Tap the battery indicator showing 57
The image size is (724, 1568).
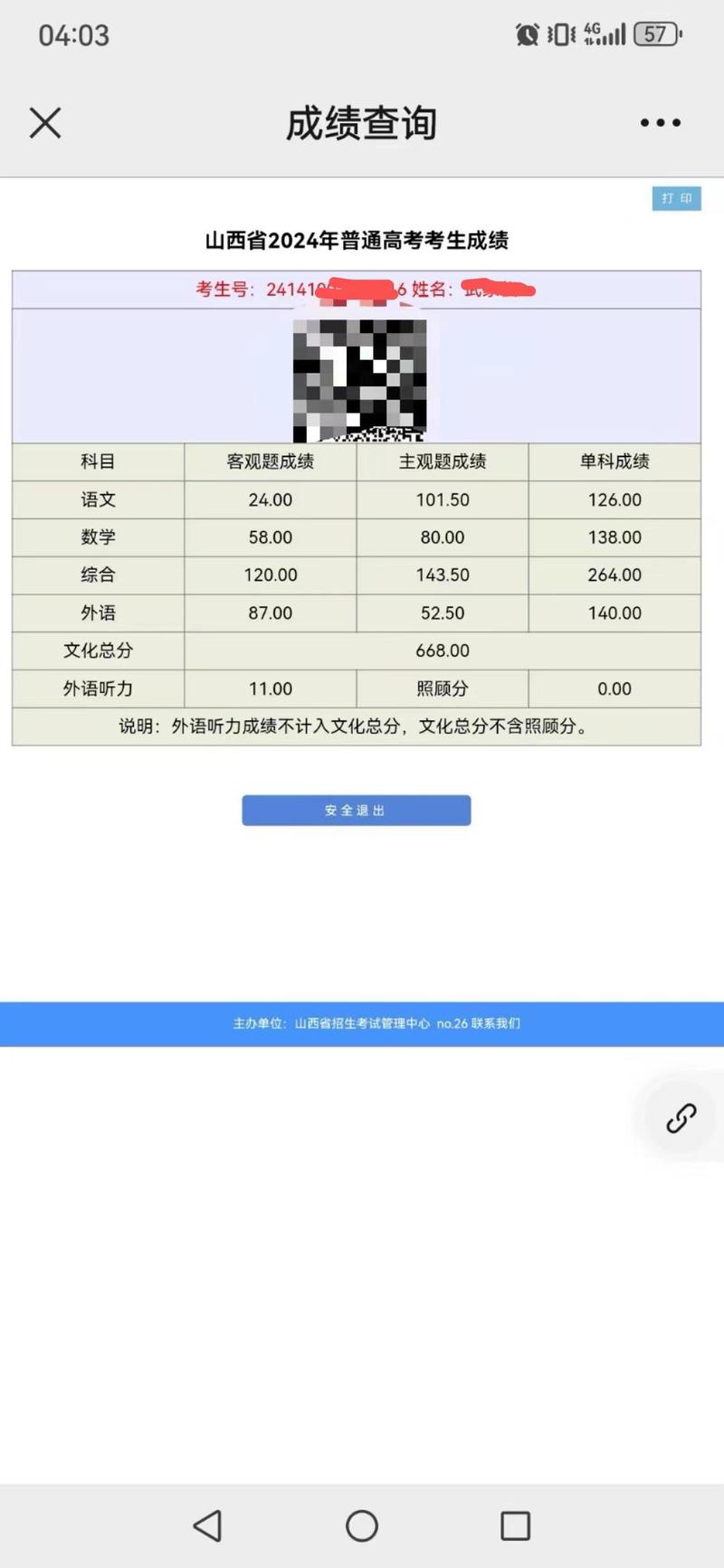(656, 33)
